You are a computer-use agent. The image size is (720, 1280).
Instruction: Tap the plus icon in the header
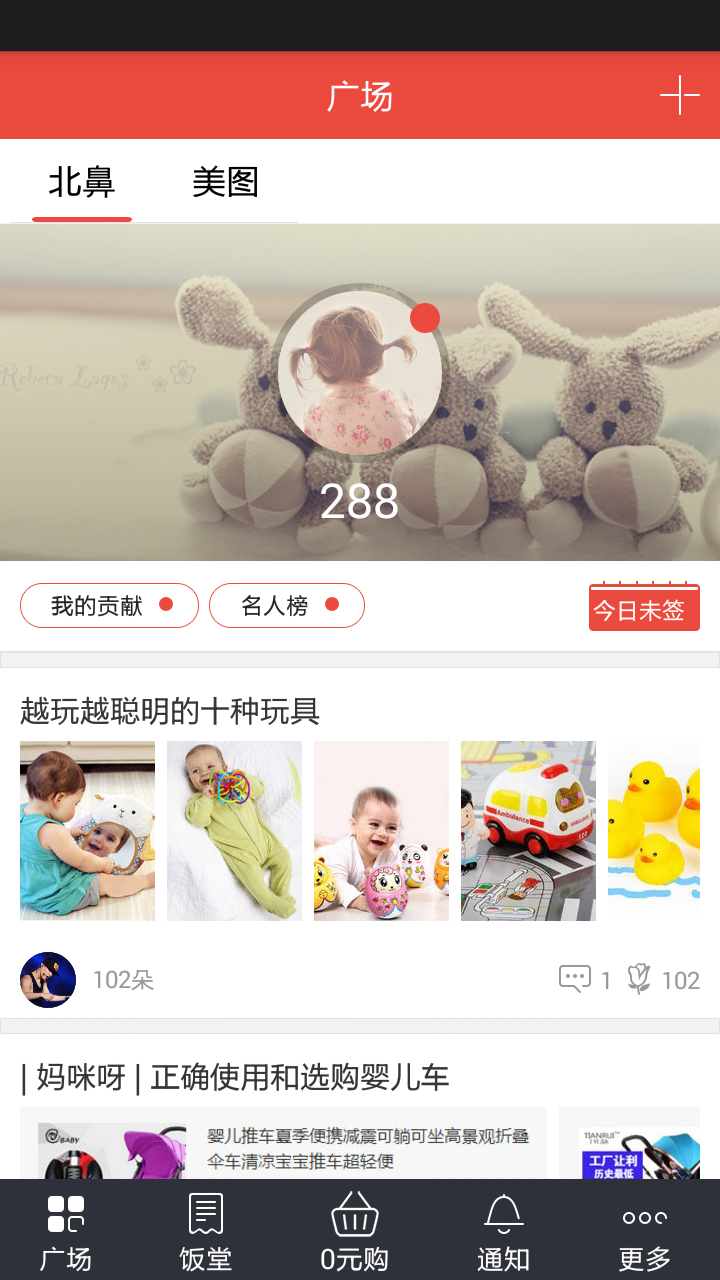pyautogui.click(x=679, y=96)
